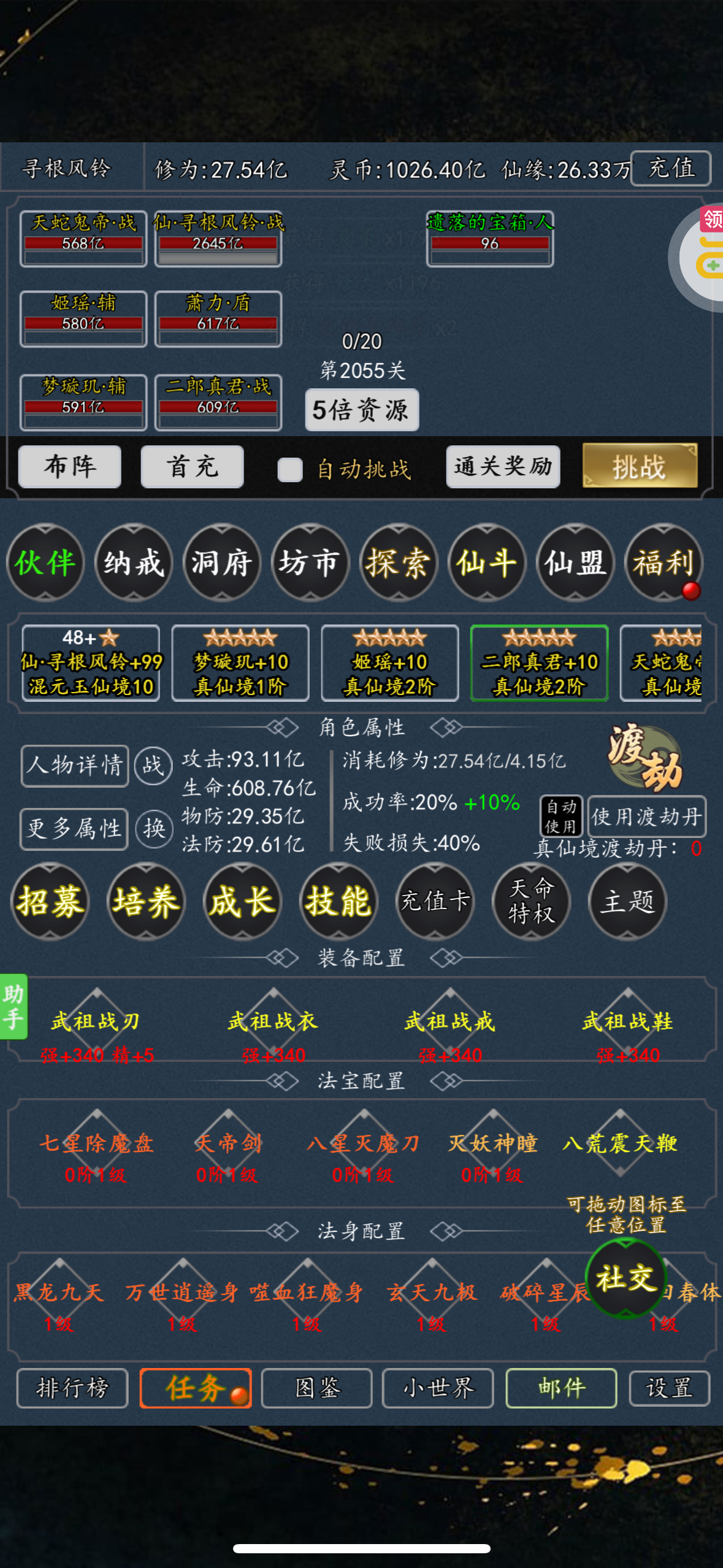Enable the 自动挑战 checkbox
723x1568 pixels.
pyautogui.click(x=290, y=470)
